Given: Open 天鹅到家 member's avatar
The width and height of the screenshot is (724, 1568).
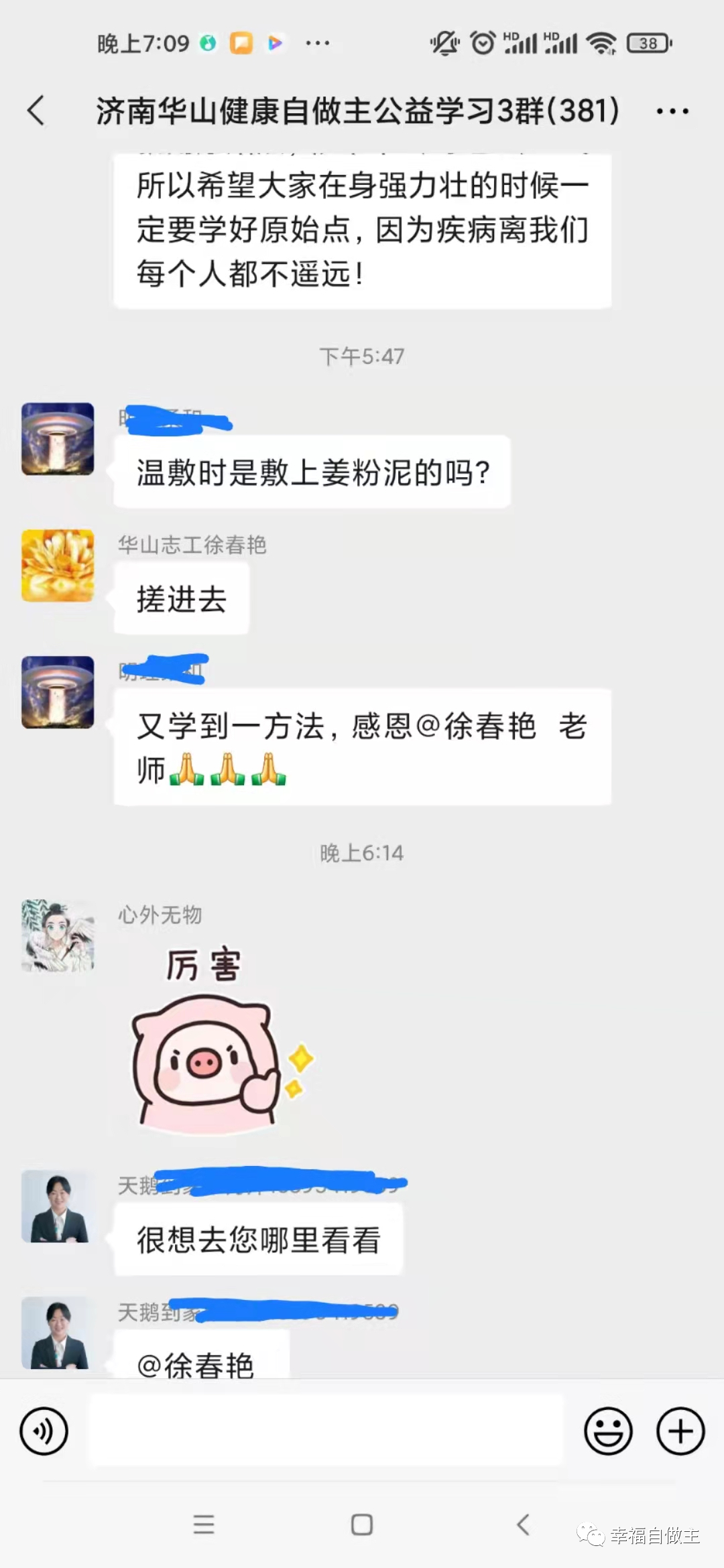Looking at the screenshot, I should [57, 1206].
